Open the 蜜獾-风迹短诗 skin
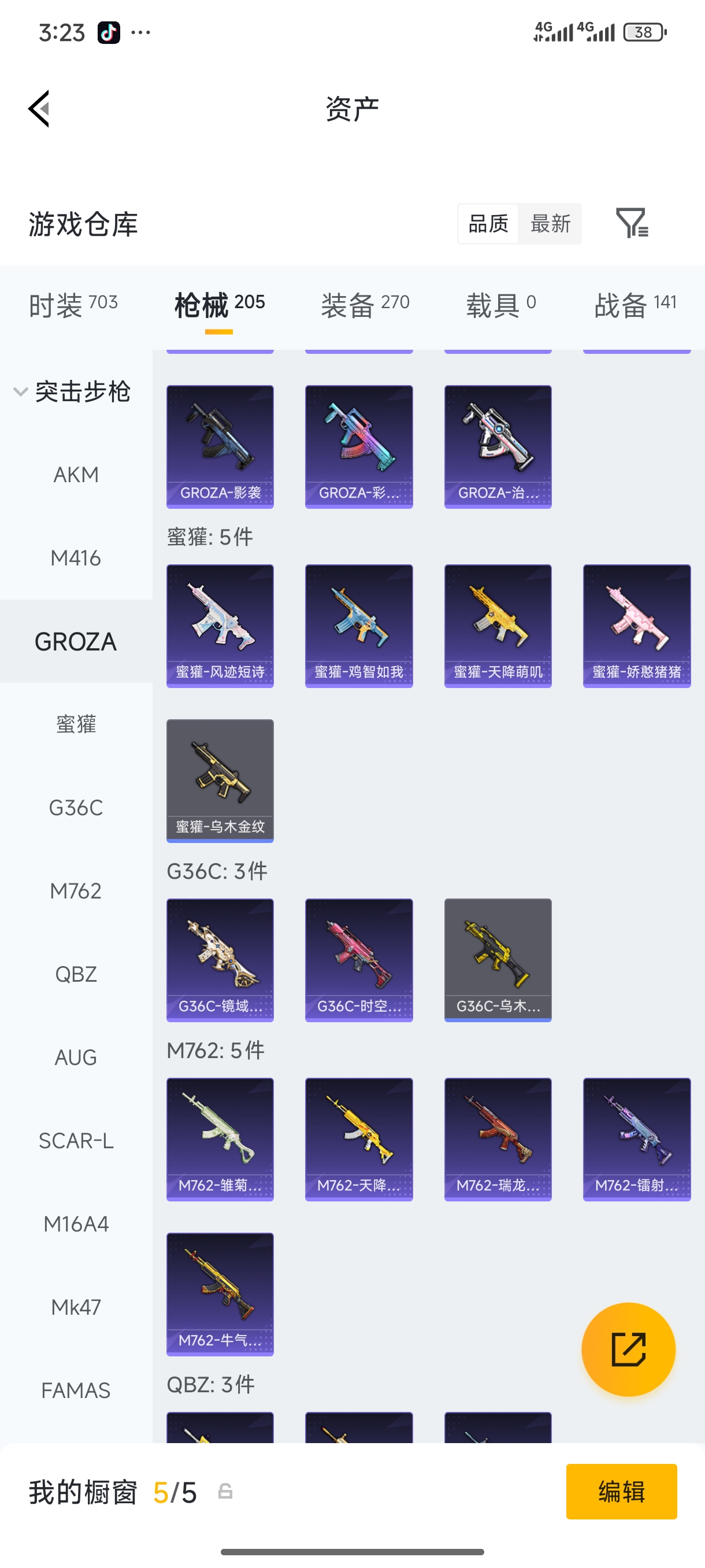Screen dimensions: 705x1568 tap(220, 626)
